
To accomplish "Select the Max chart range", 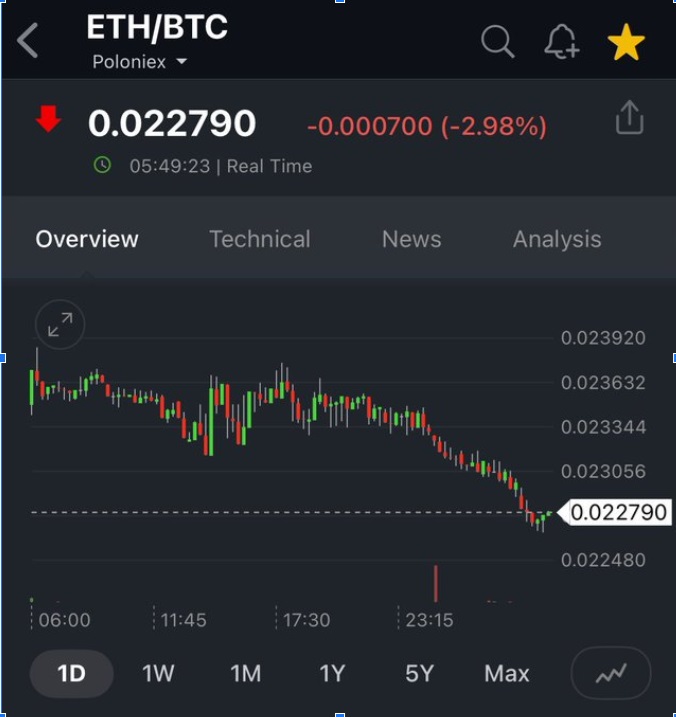I will [x=506, y=674].
